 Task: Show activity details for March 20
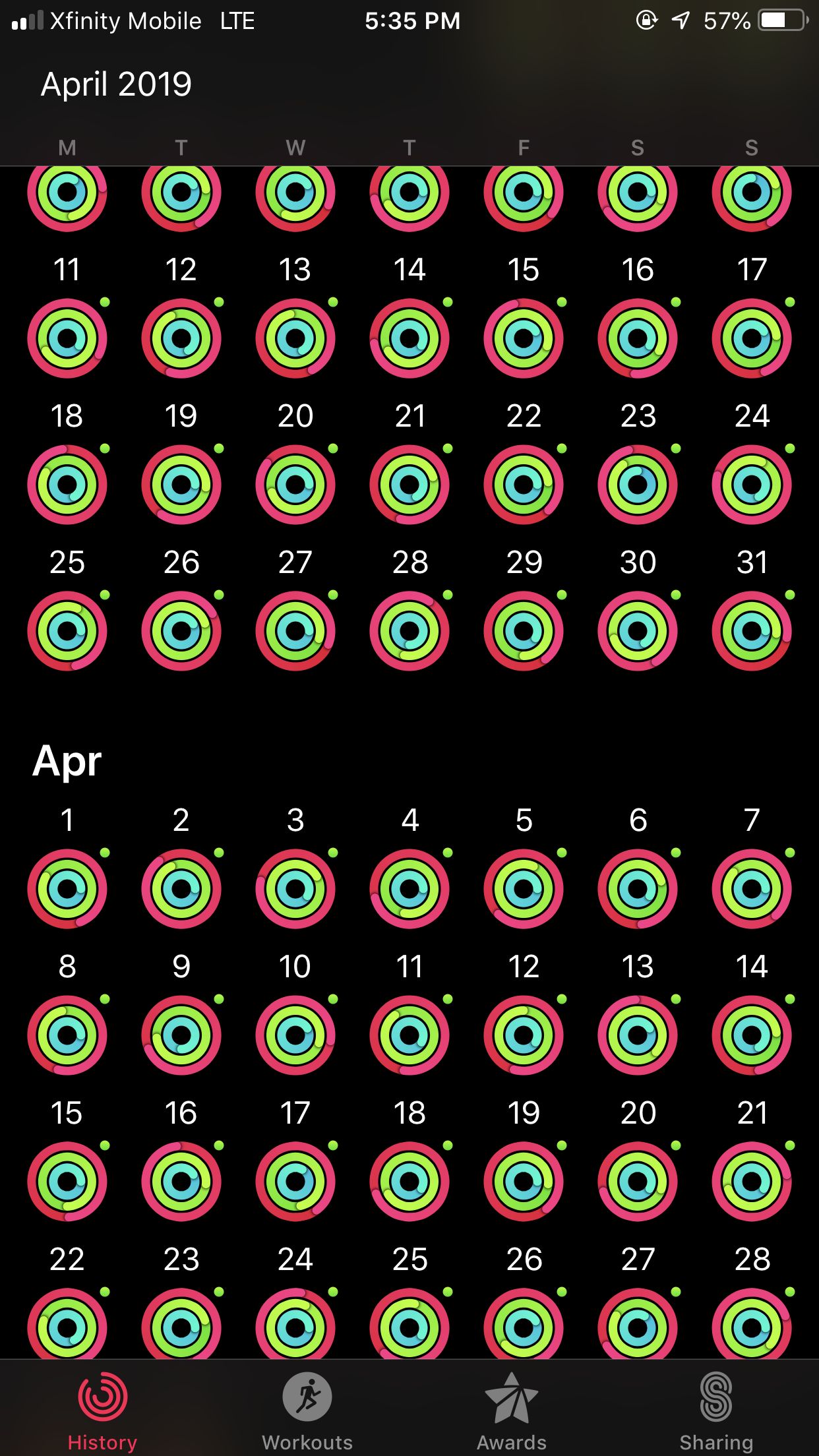[295, 484]
